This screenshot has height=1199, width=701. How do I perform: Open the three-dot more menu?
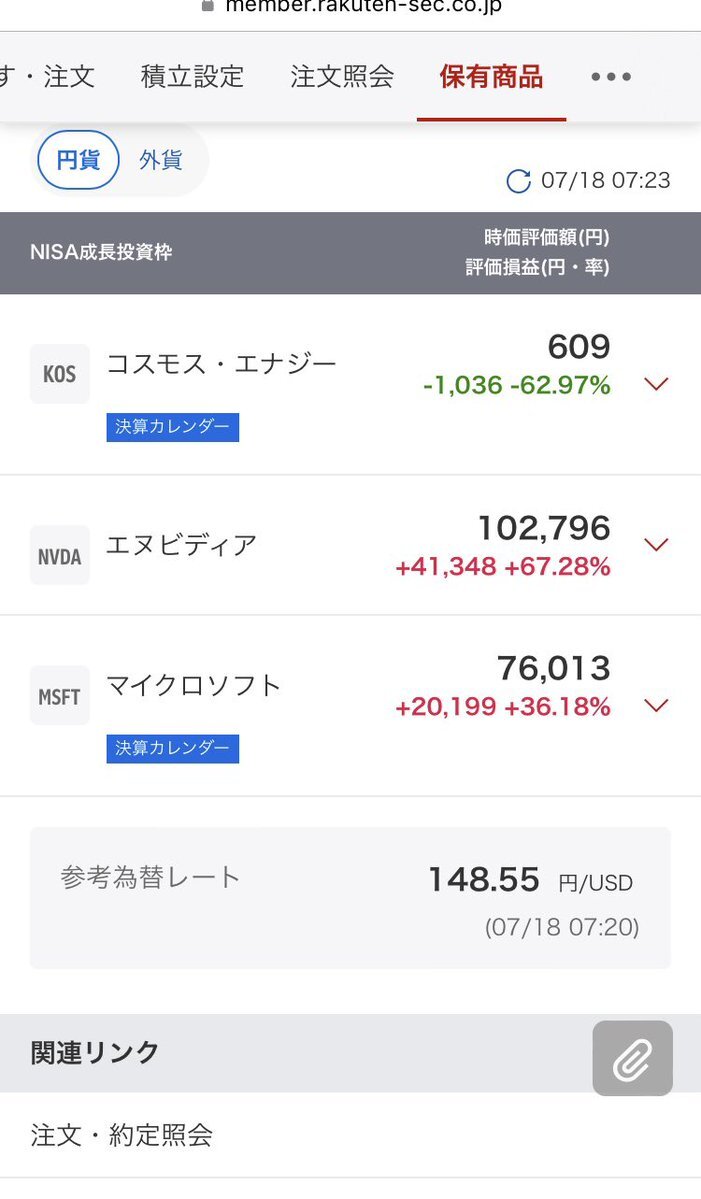point(611,76)
